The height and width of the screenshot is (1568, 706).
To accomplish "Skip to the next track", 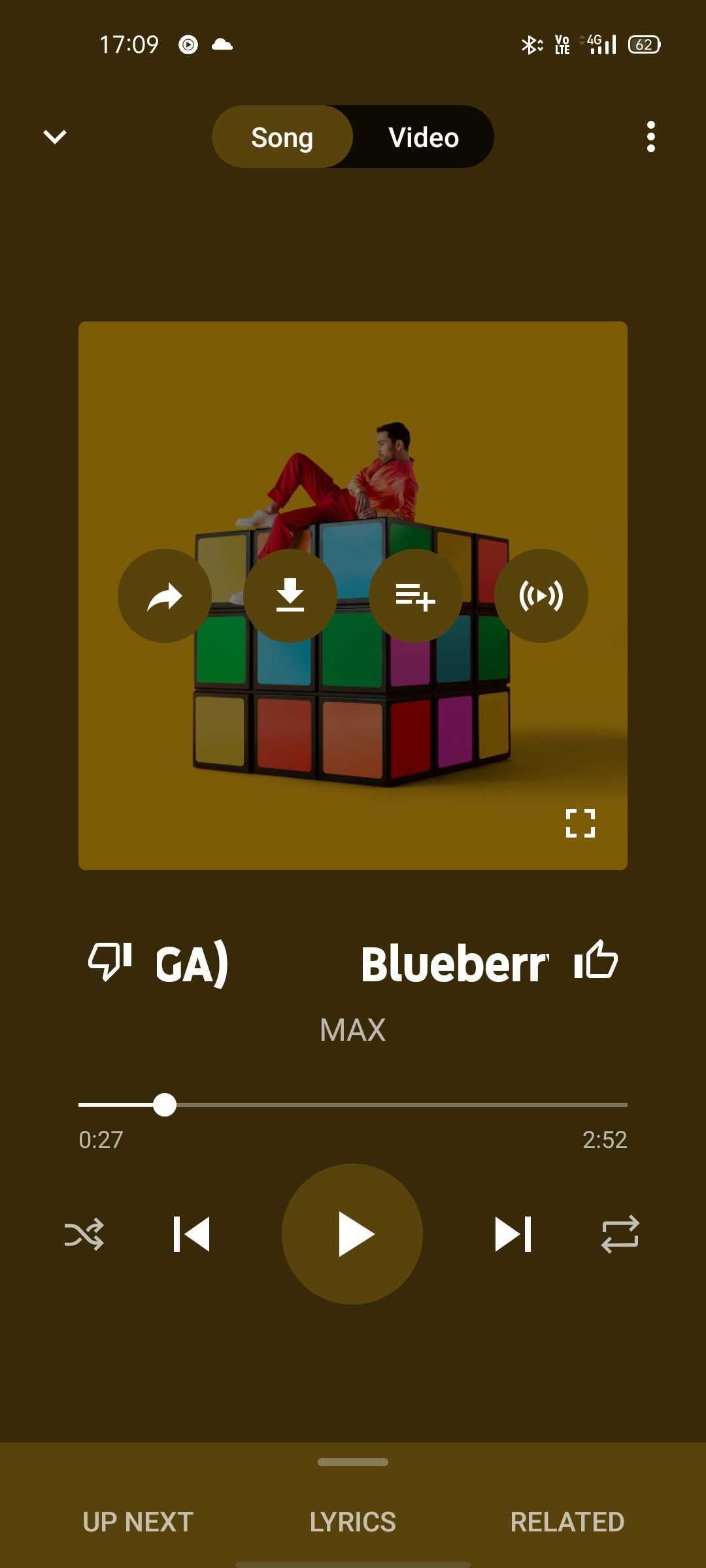I will [x=514, y=1233].
